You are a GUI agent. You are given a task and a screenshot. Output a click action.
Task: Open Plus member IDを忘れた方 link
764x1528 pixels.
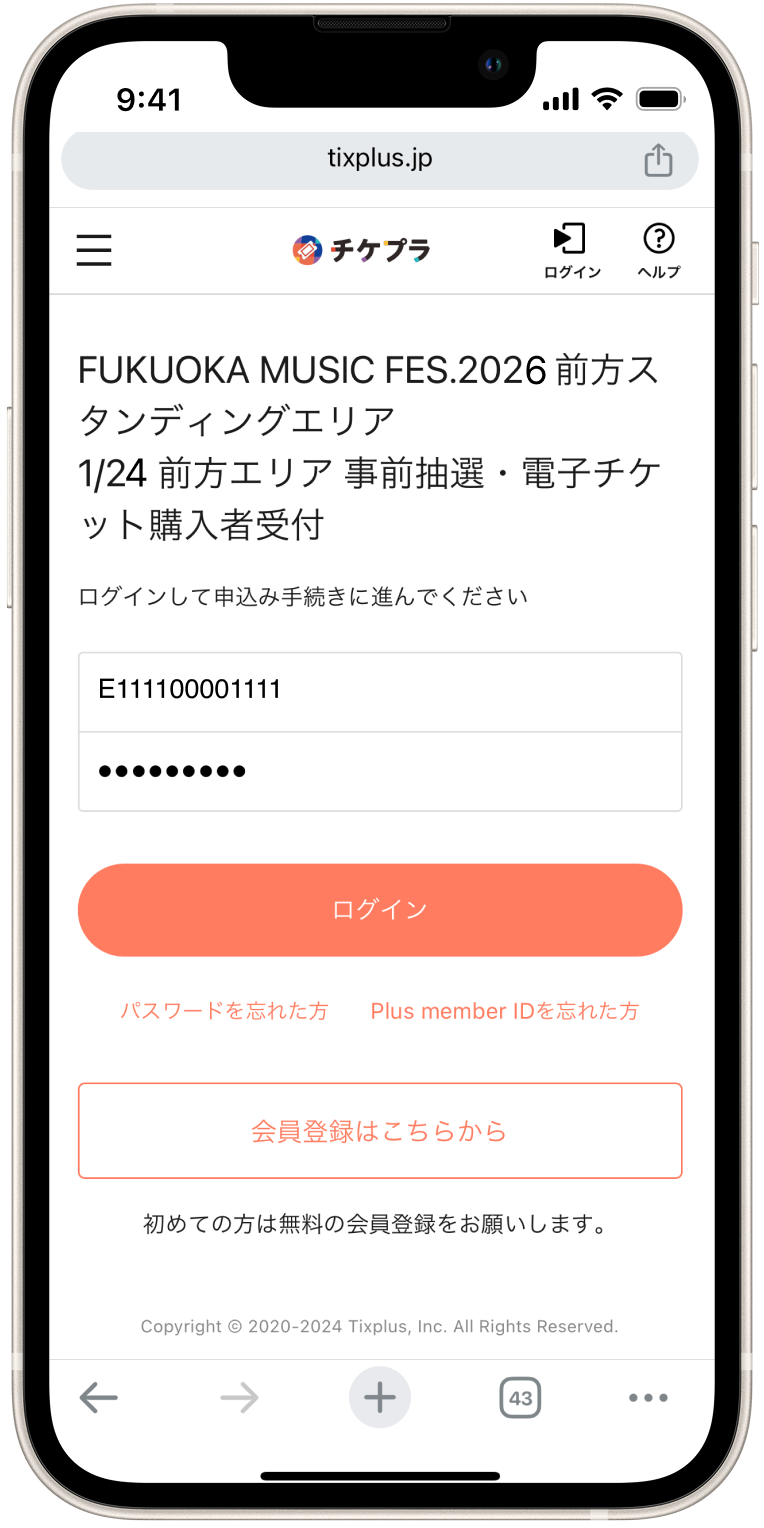point(504,1011)
